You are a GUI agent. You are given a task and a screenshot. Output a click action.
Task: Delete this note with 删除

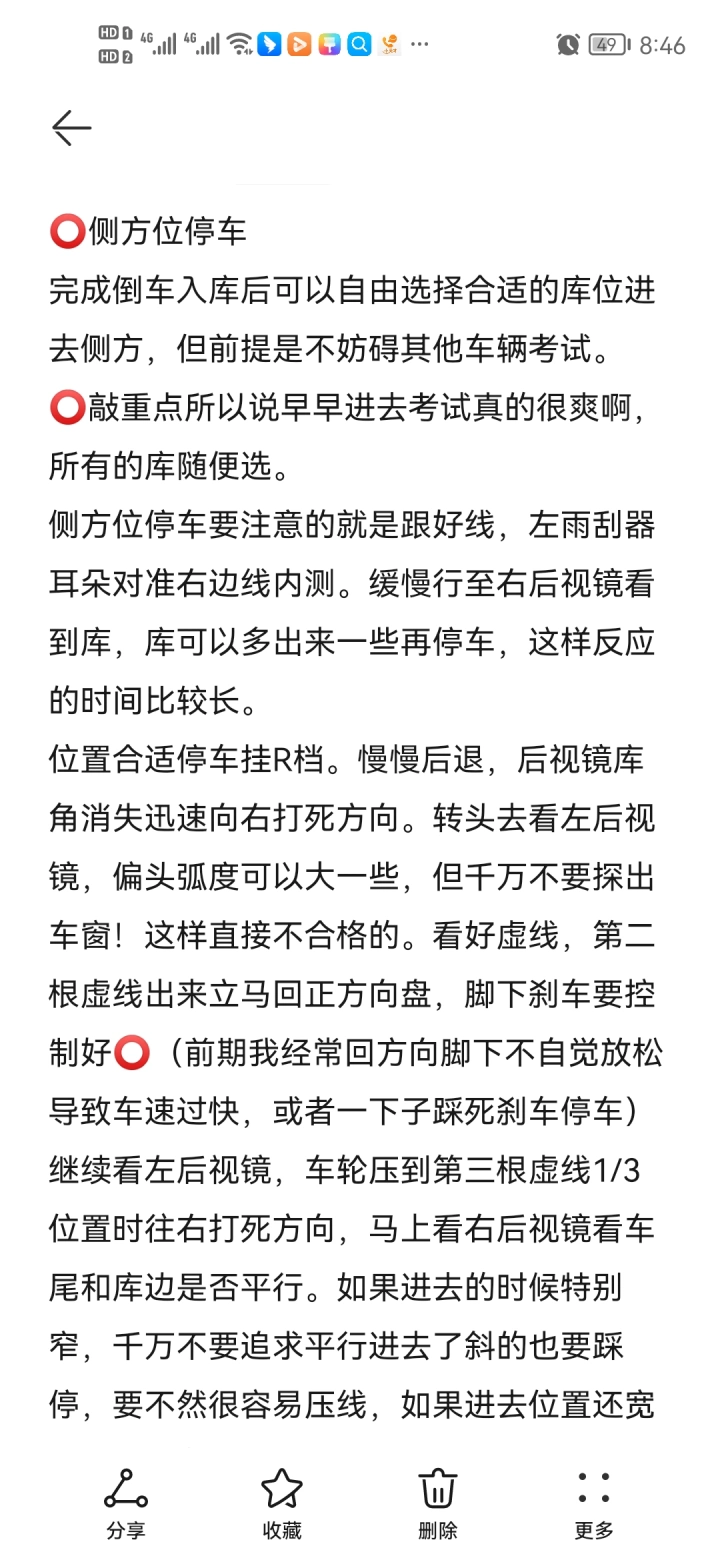pyautogui.click(x=438, y=1503)
